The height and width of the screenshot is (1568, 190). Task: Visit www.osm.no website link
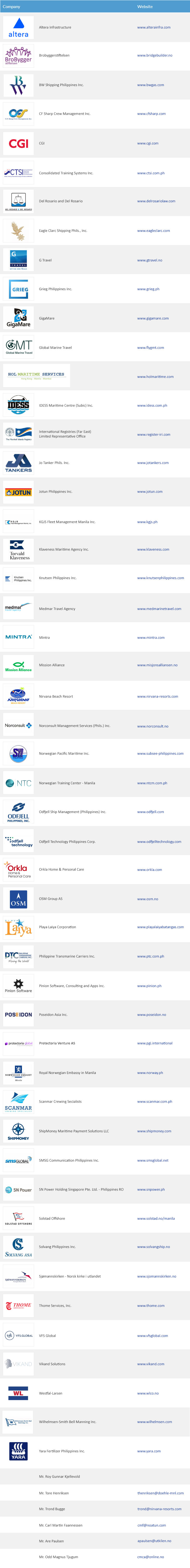coord(147,899)
